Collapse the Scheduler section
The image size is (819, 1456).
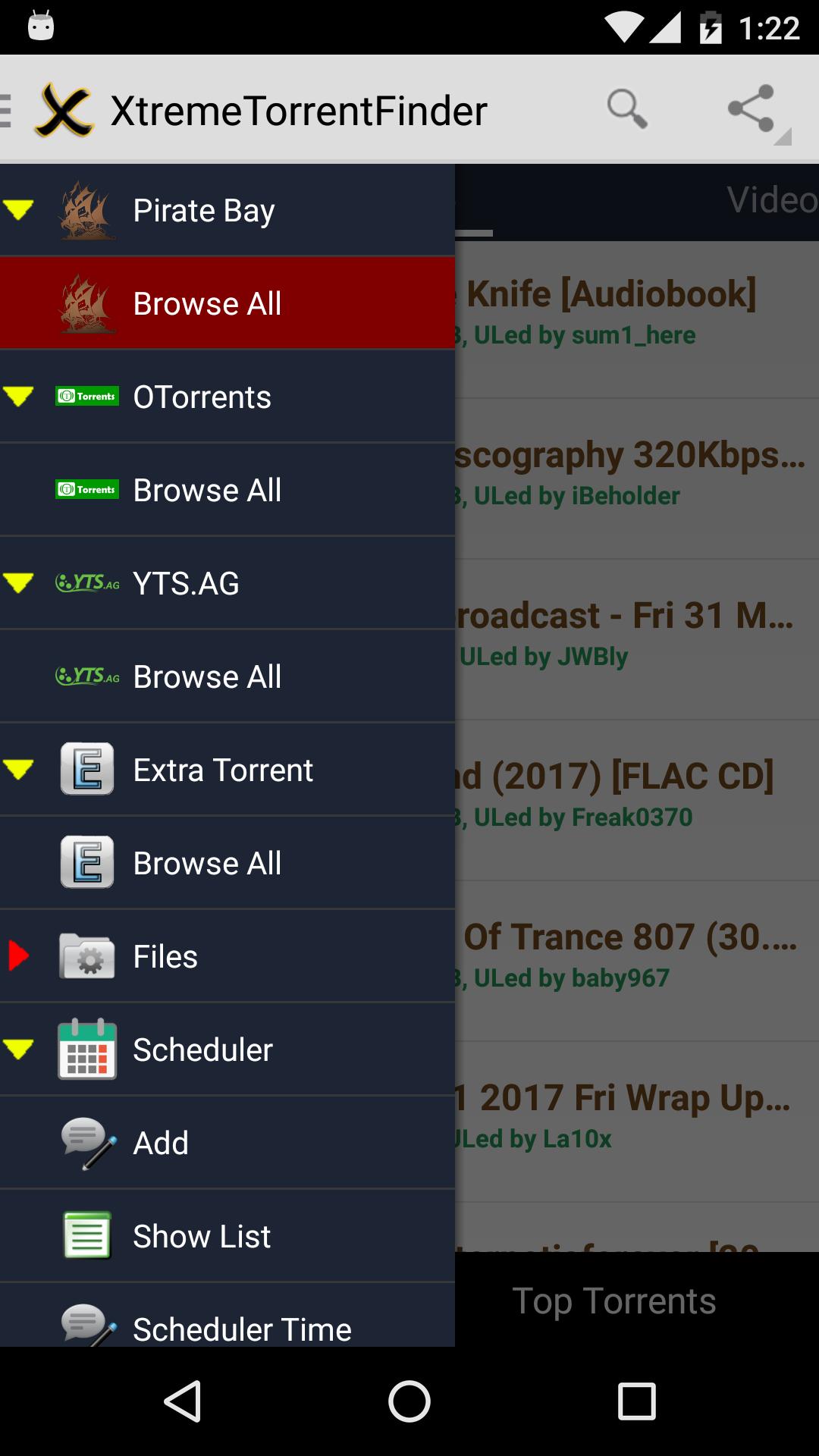(20, 1050)
